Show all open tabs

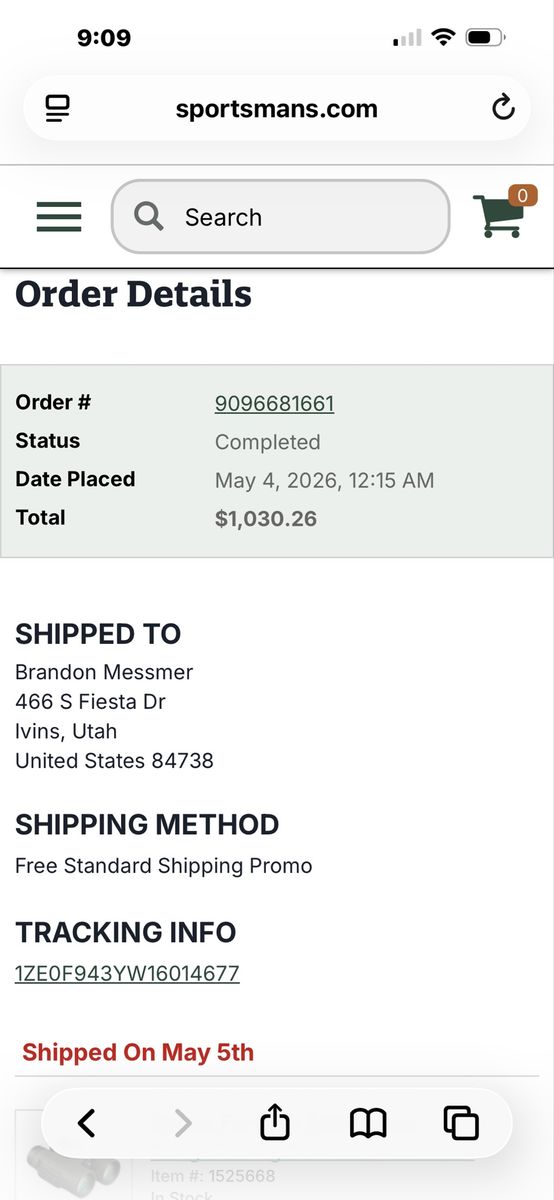pos(461,1124)
